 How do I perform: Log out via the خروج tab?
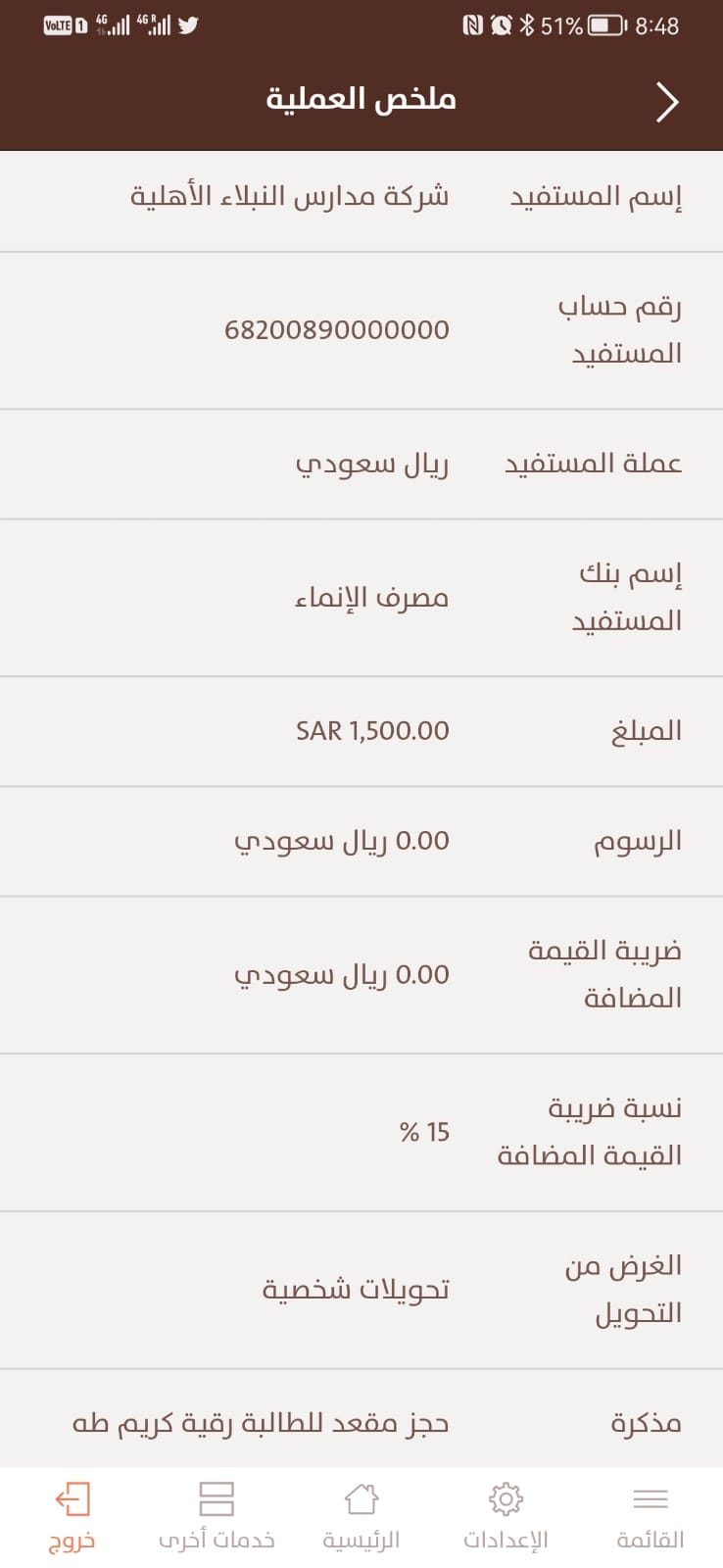click(x=72, y=1517)
